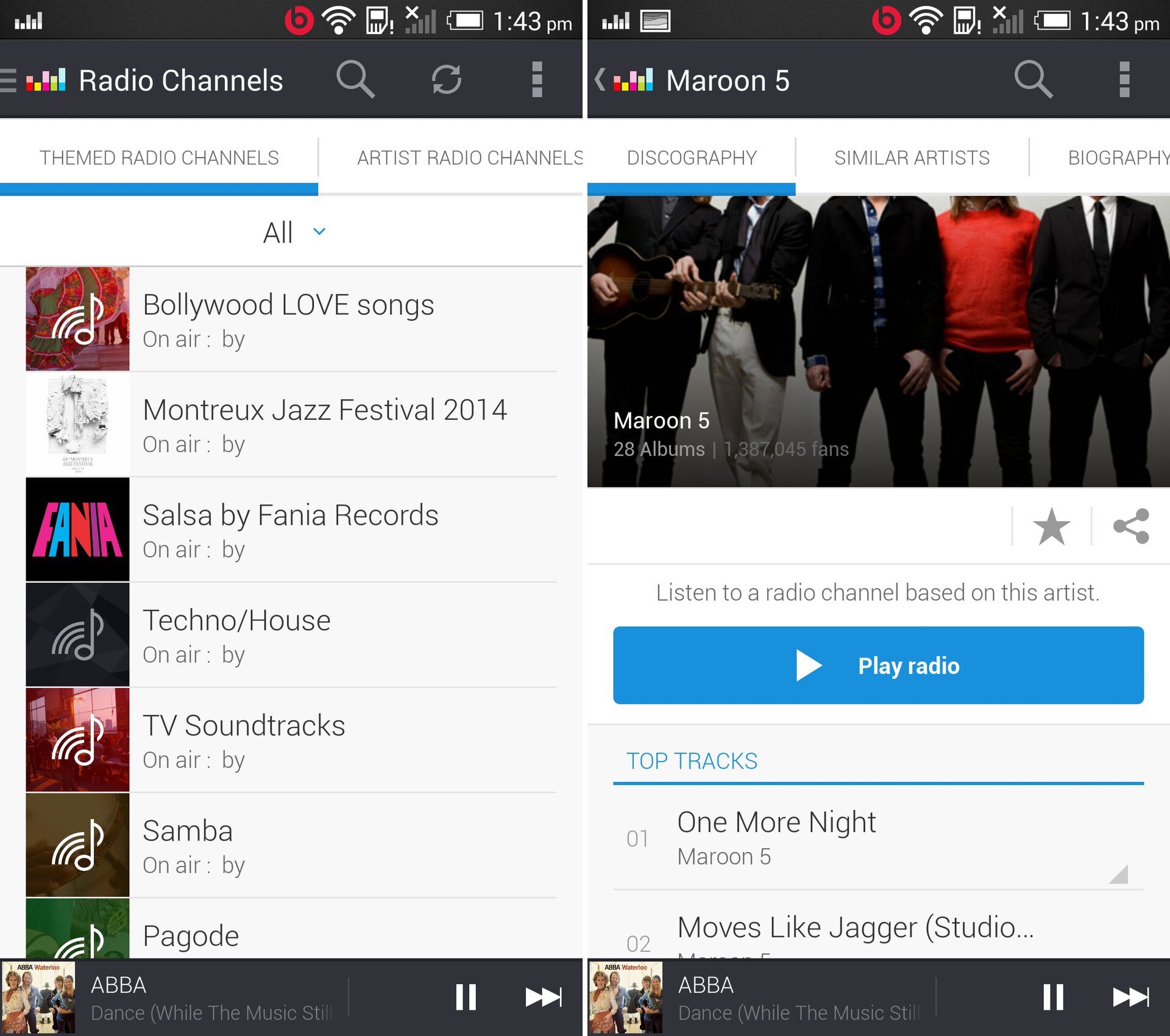Image resolution: width=1170 pixels, height=1036 pixels.
Task: Open search on Radio Channels screen
Action: 355,80
